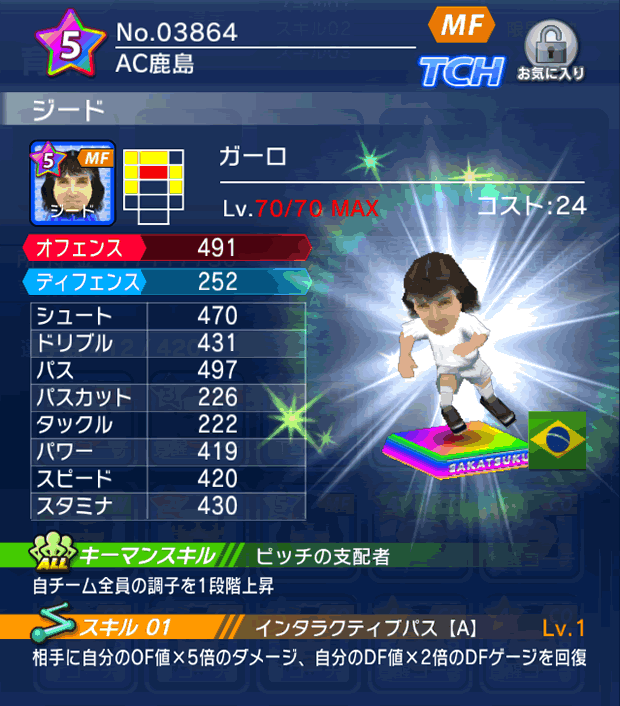620x706 pixels.
Task: Open the インタラクティブパス skill 01 row
Action: (x=310, y=628)
